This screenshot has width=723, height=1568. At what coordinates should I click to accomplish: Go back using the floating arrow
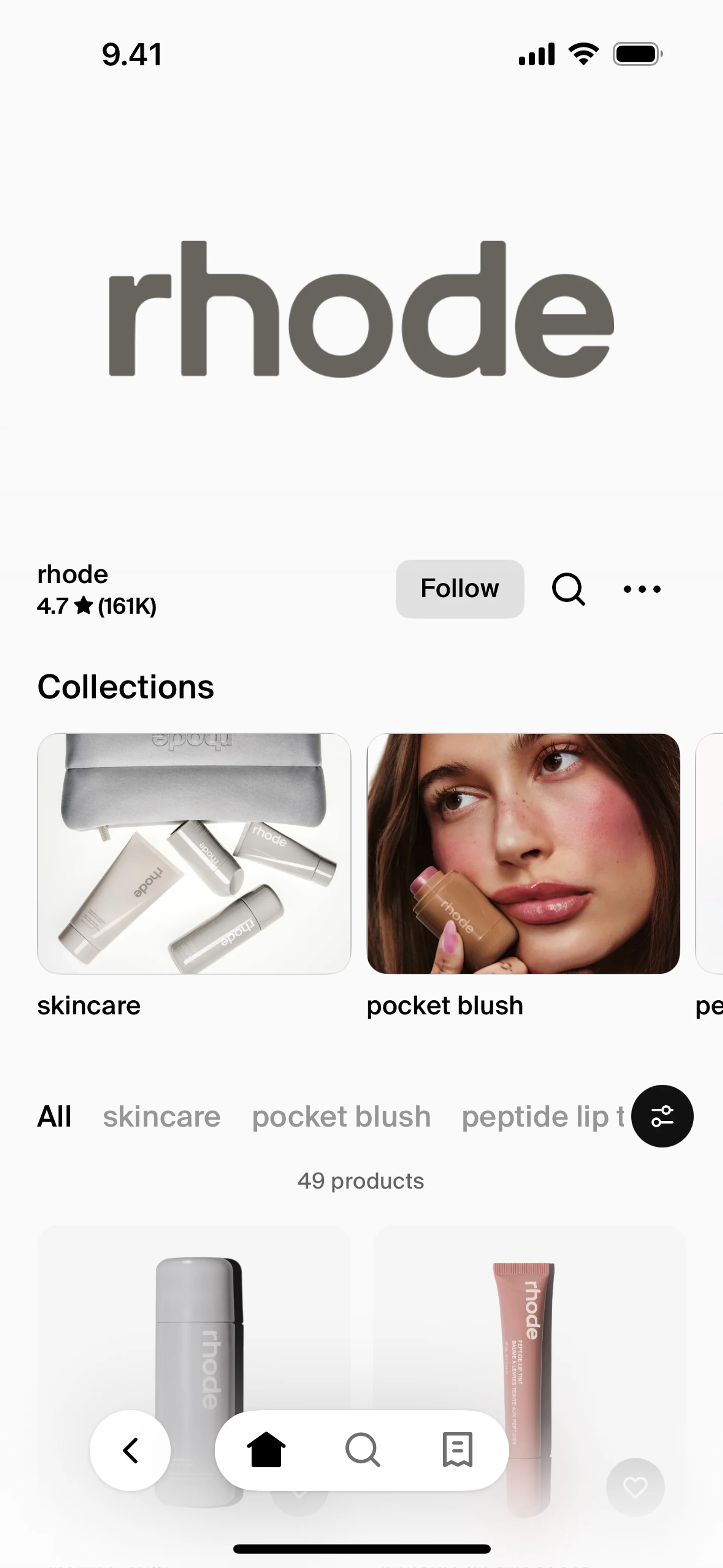coord(130,1450)
